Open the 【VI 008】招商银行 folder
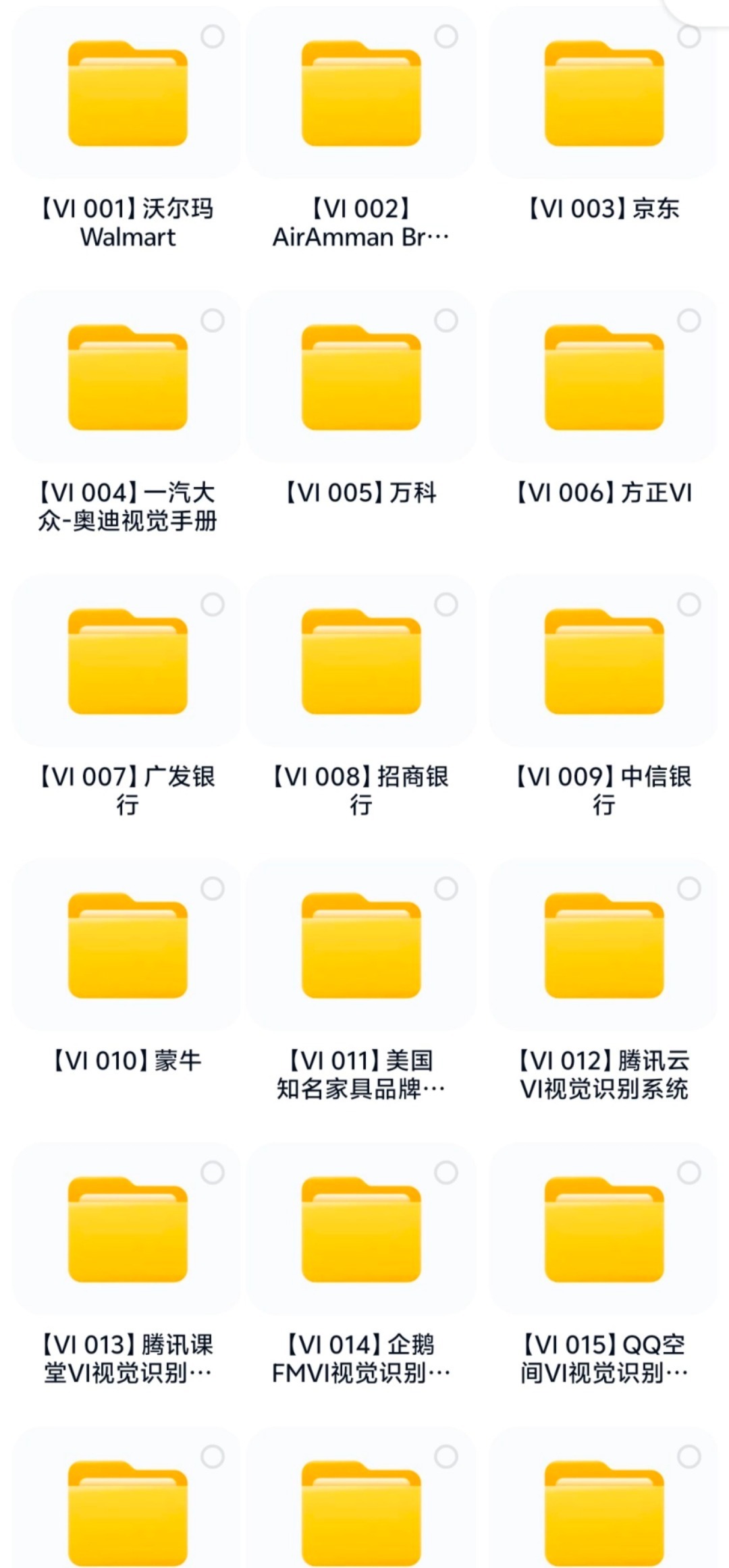The height and width of the screenshot is (1568, 729). [x=361, y=662]
